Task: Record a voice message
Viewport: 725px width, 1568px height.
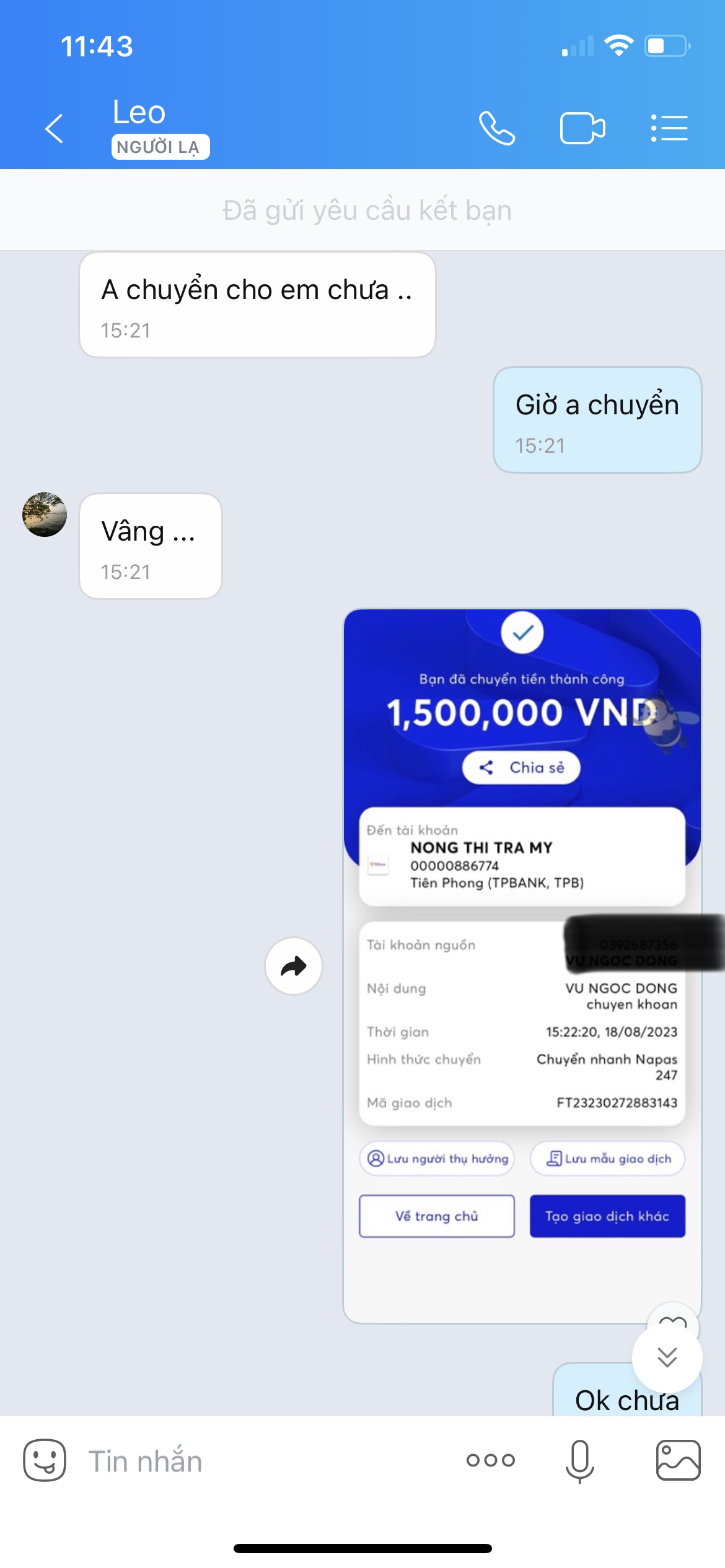Action: tap(579, 1460)
